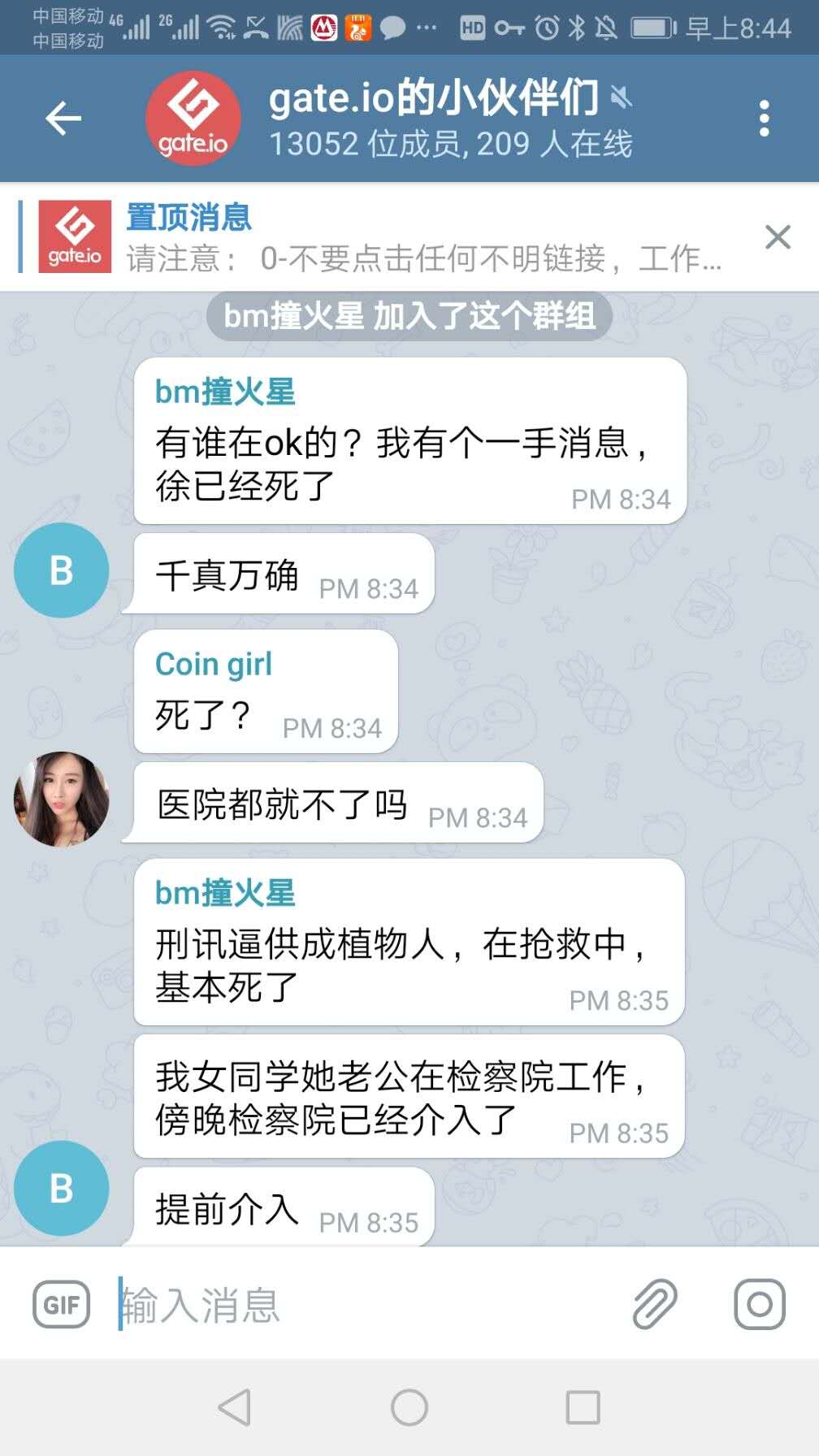Tap the sender name Coin girl
The width and height of the screenshot is (819, 1456).
214,664
